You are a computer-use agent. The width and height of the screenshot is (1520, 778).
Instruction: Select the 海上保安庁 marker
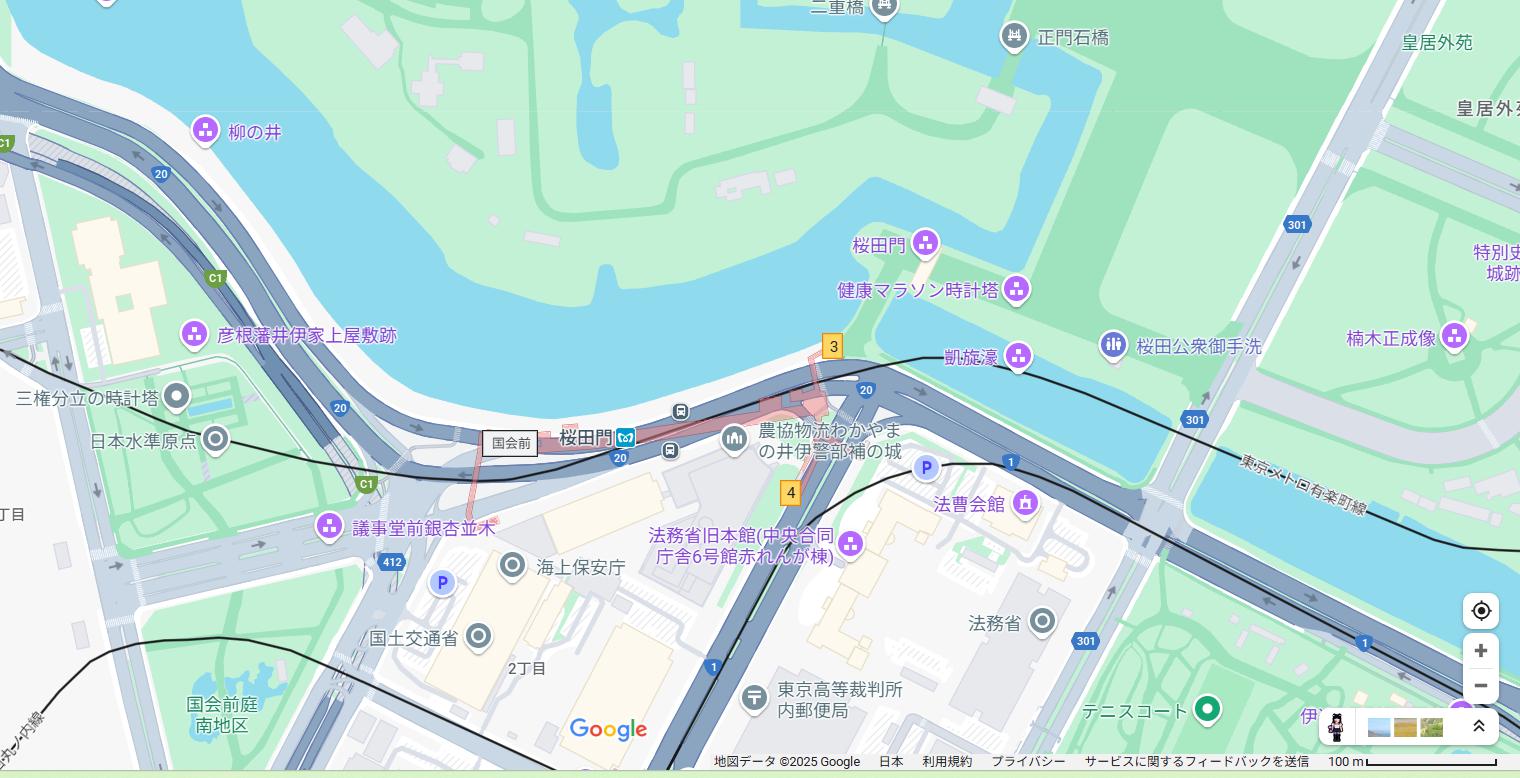pyautogui.click(x=512, y=566)
